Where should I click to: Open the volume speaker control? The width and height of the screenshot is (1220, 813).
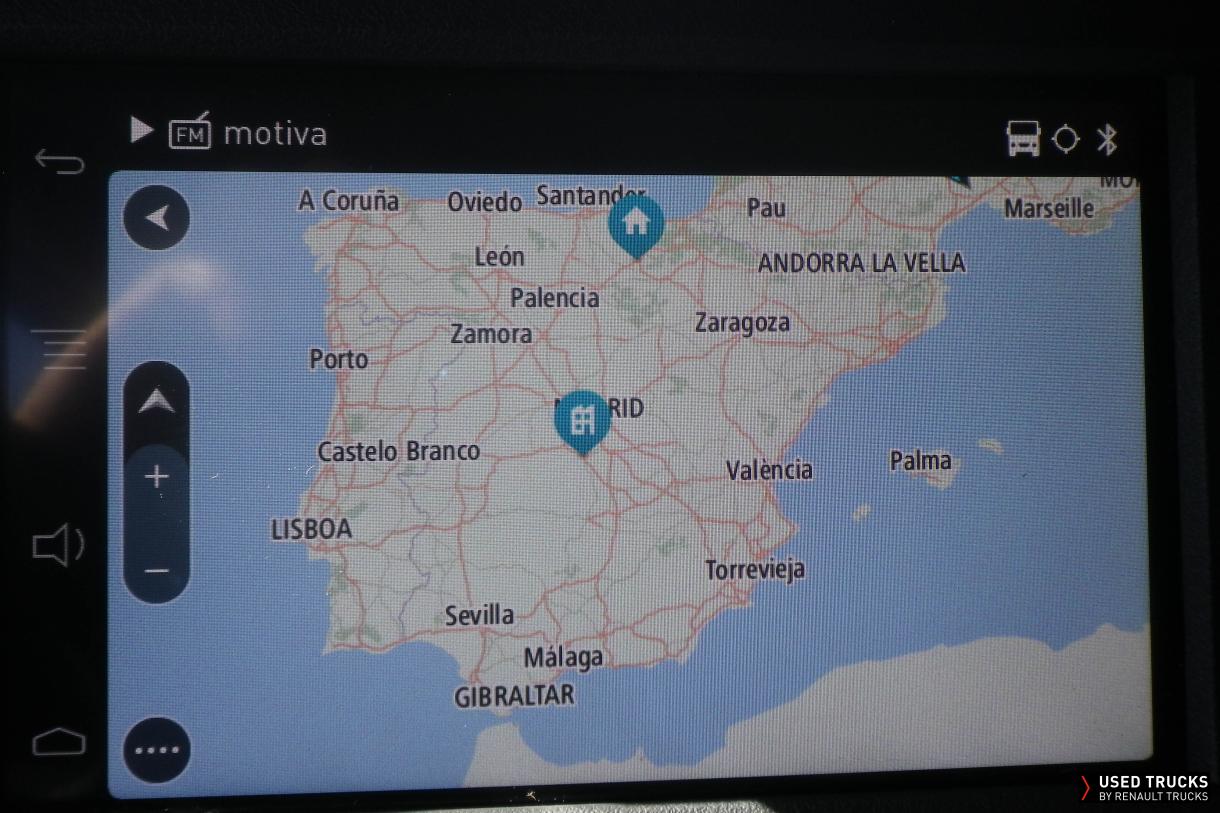pyautogui.click(x=58, y=546)
